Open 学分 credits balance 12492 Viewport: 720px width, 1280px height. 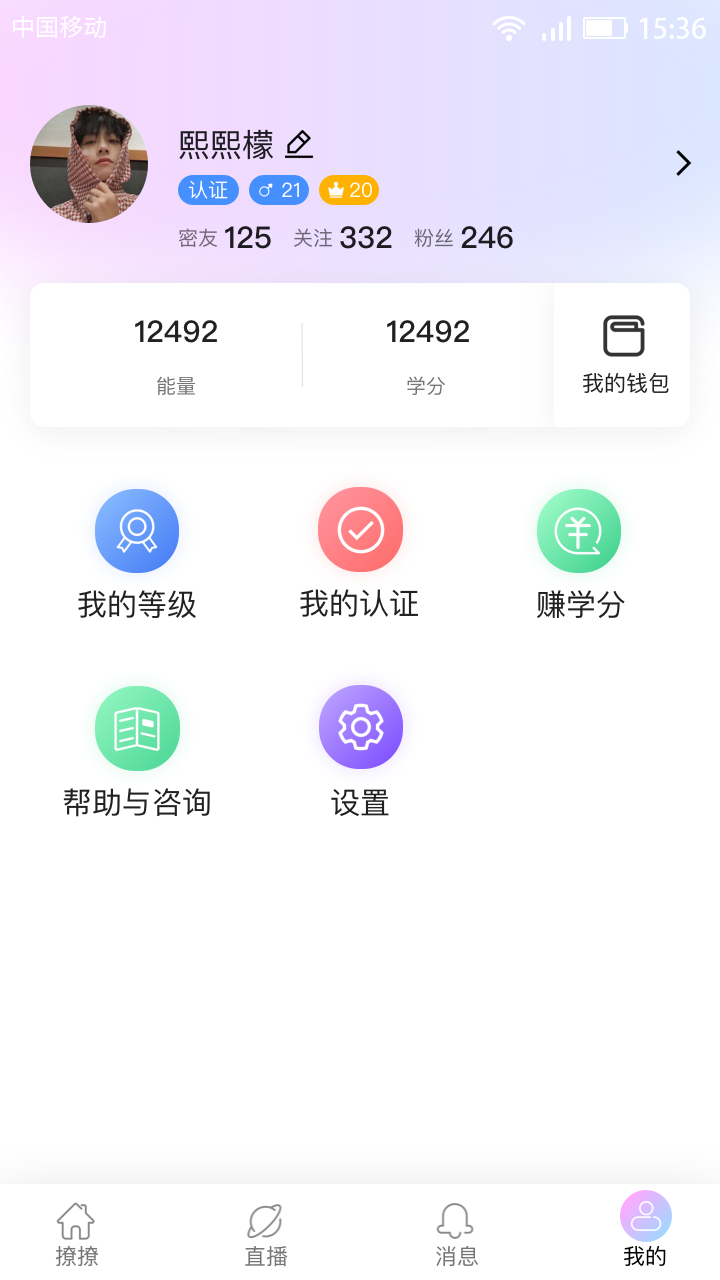(428, 350)
